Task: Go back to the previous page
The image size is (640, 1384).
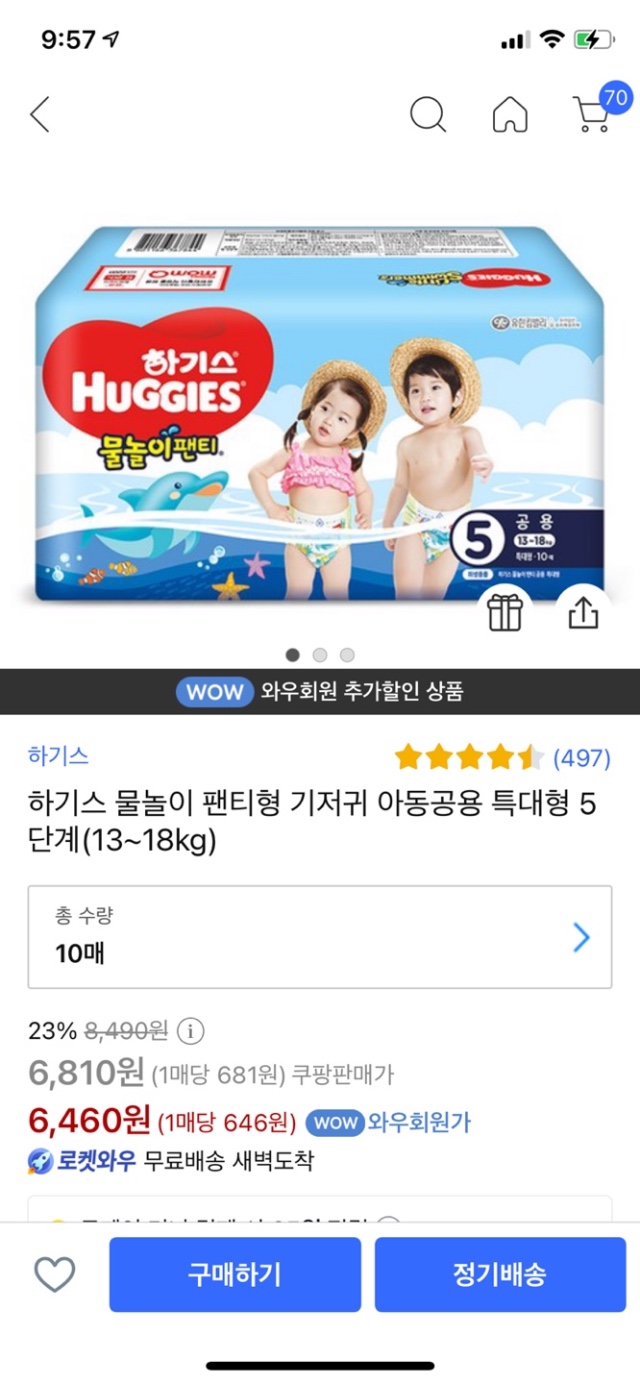Action: (40, 115)
